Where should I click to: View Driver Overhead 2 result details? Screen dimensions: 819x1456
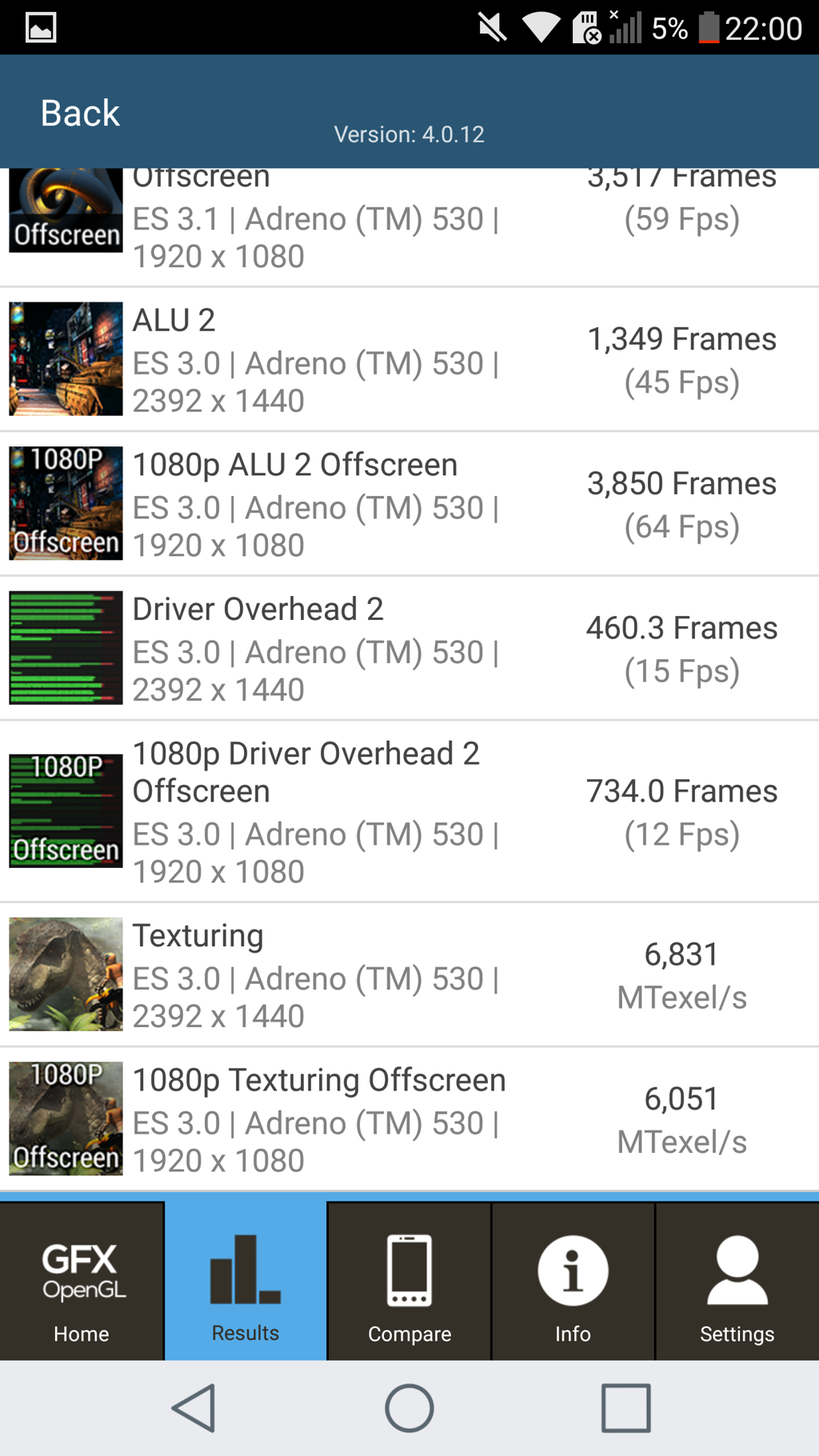coord(408,648)
